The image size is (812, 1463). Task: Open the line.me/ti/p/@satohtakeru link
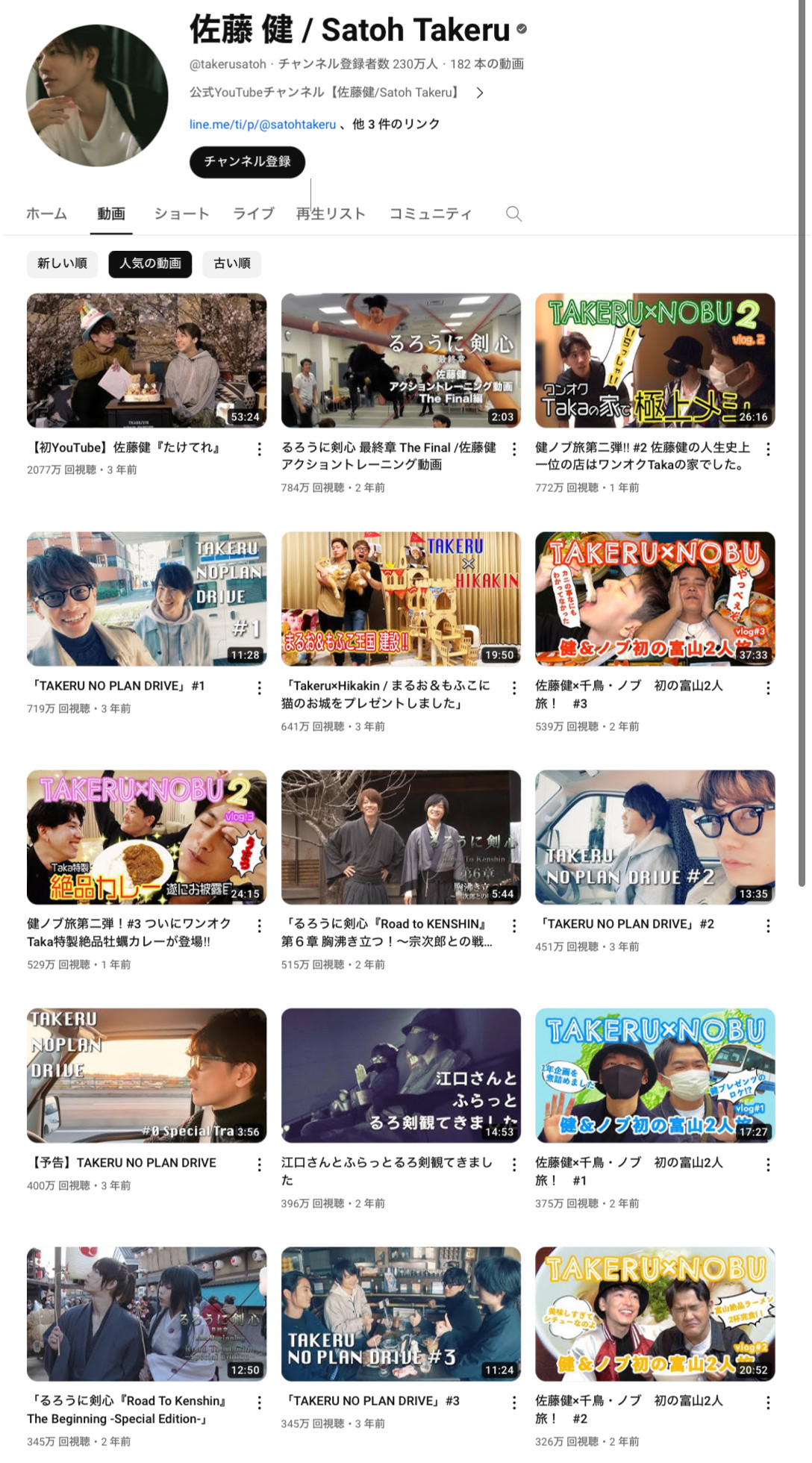click(263, 125)
